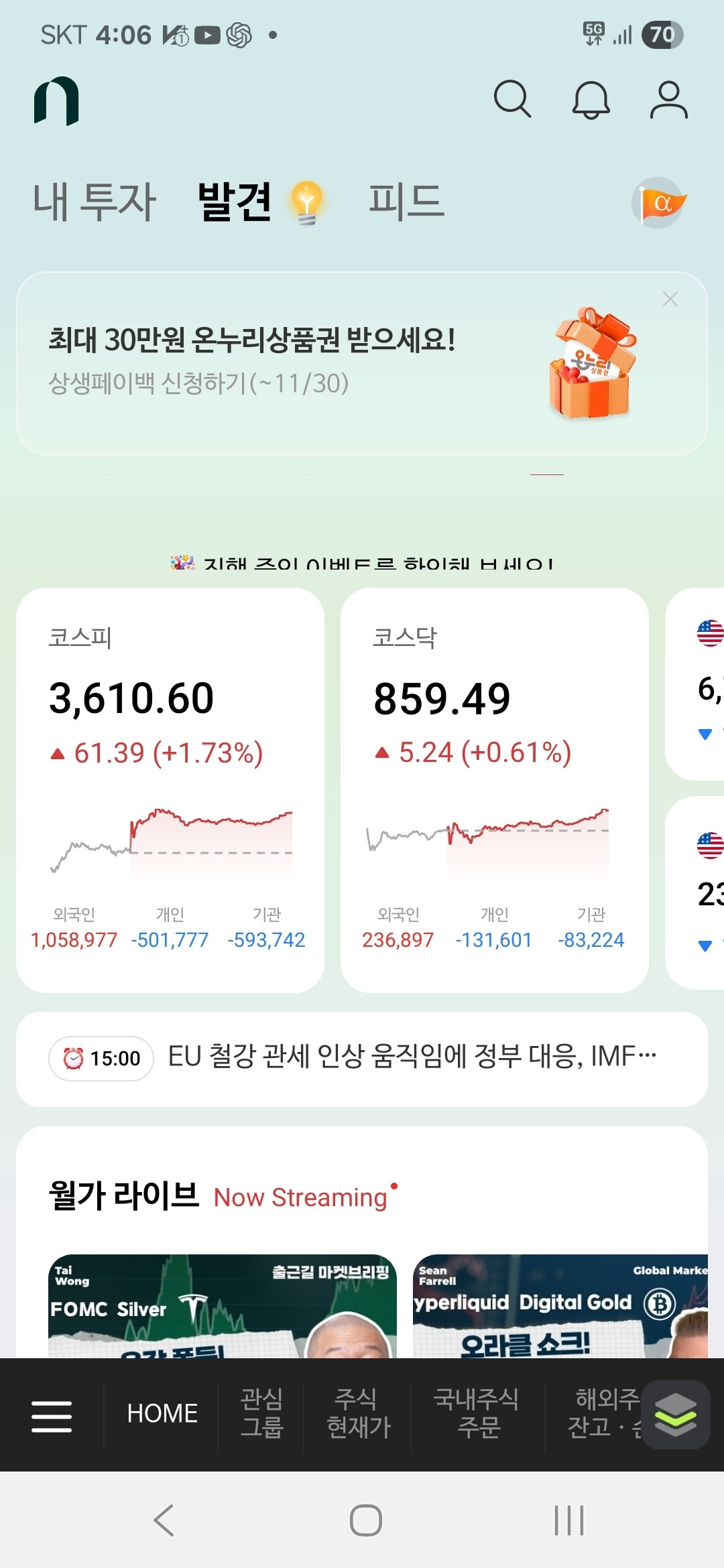Go to HOME in the bottom bar
The image size is (724, 1568).
[x=162, y=1414]
